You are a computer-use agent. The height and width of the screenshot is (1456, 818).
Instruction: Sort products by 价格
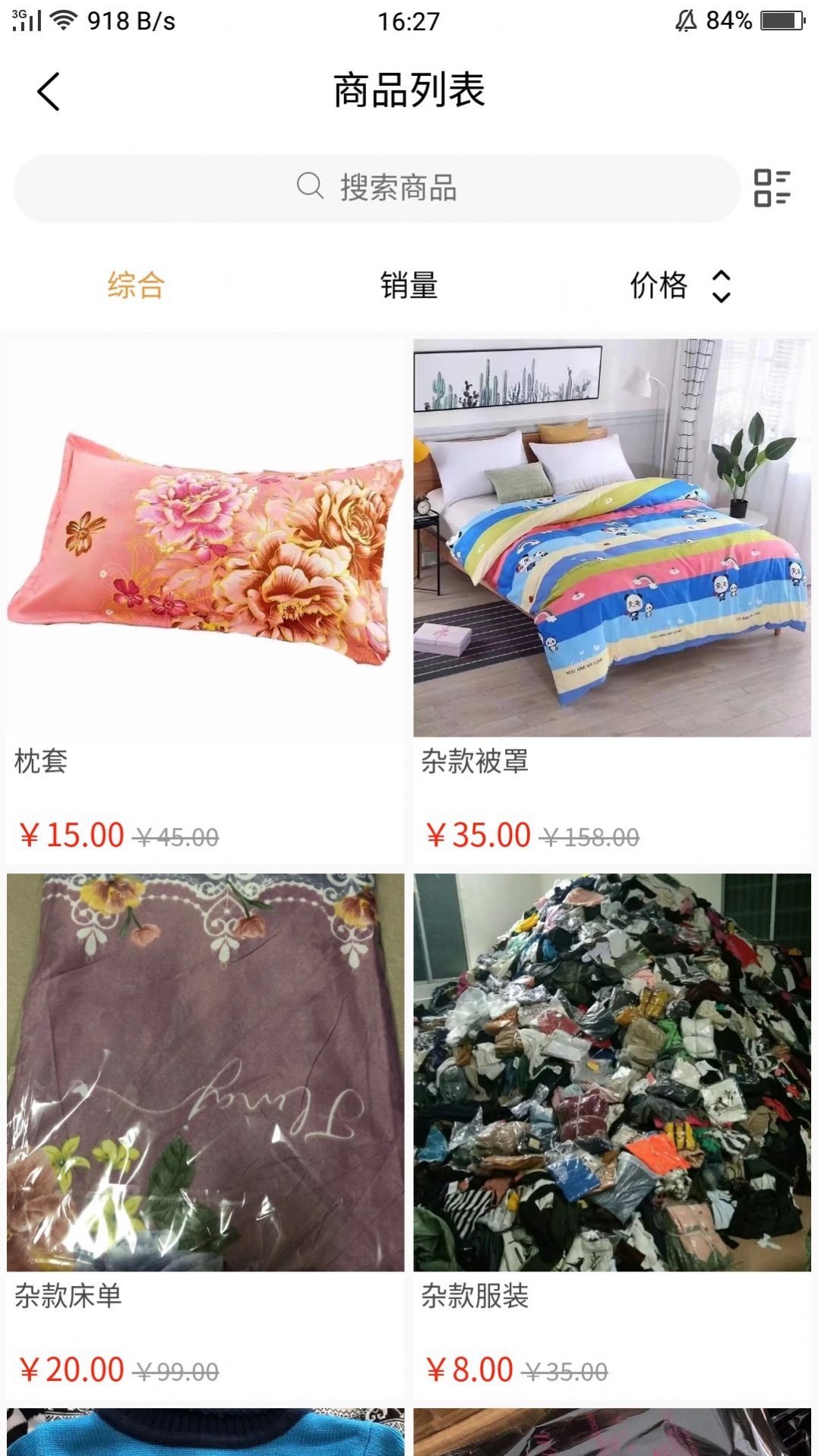[x=678, y=286]
